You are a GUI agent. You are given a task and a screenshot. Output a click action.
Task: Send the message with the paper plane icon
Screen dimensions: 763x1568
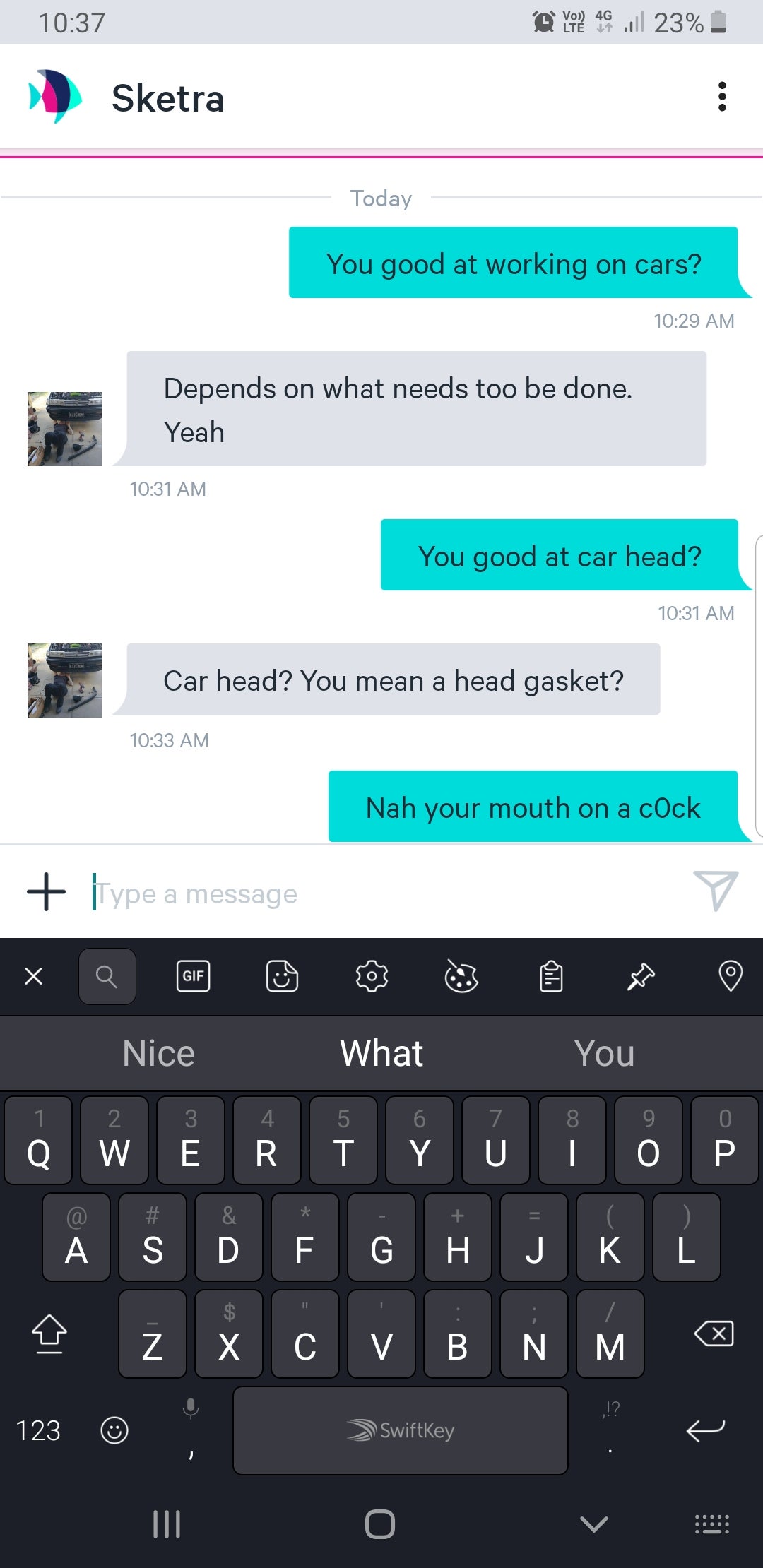point(715,891)
